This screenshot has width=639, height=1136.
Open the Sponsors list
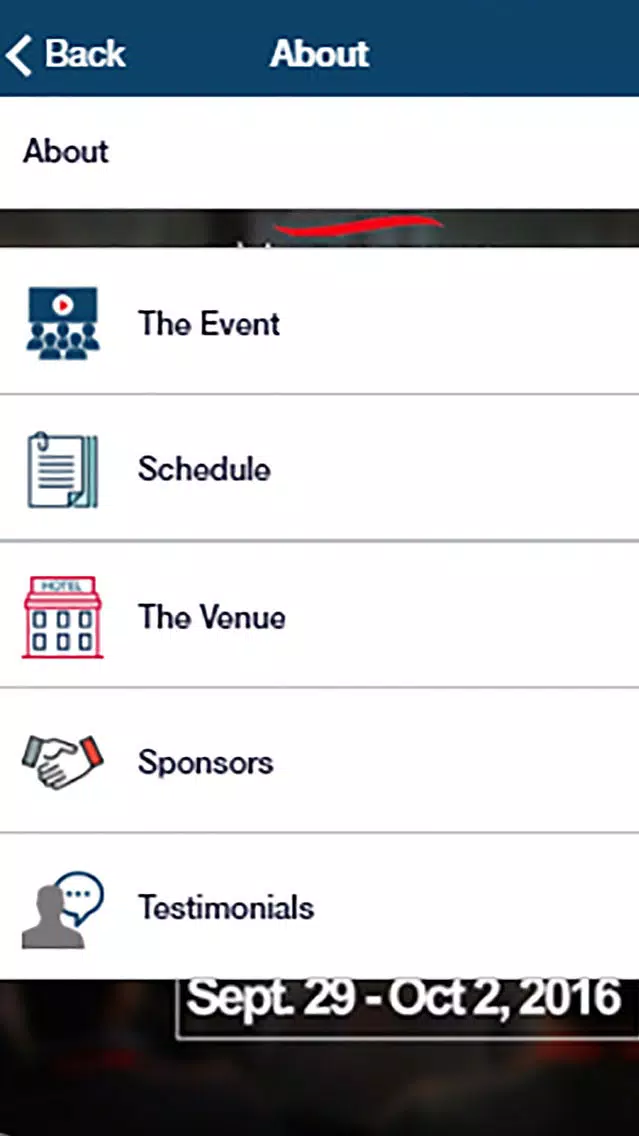(x=320, y=761)
